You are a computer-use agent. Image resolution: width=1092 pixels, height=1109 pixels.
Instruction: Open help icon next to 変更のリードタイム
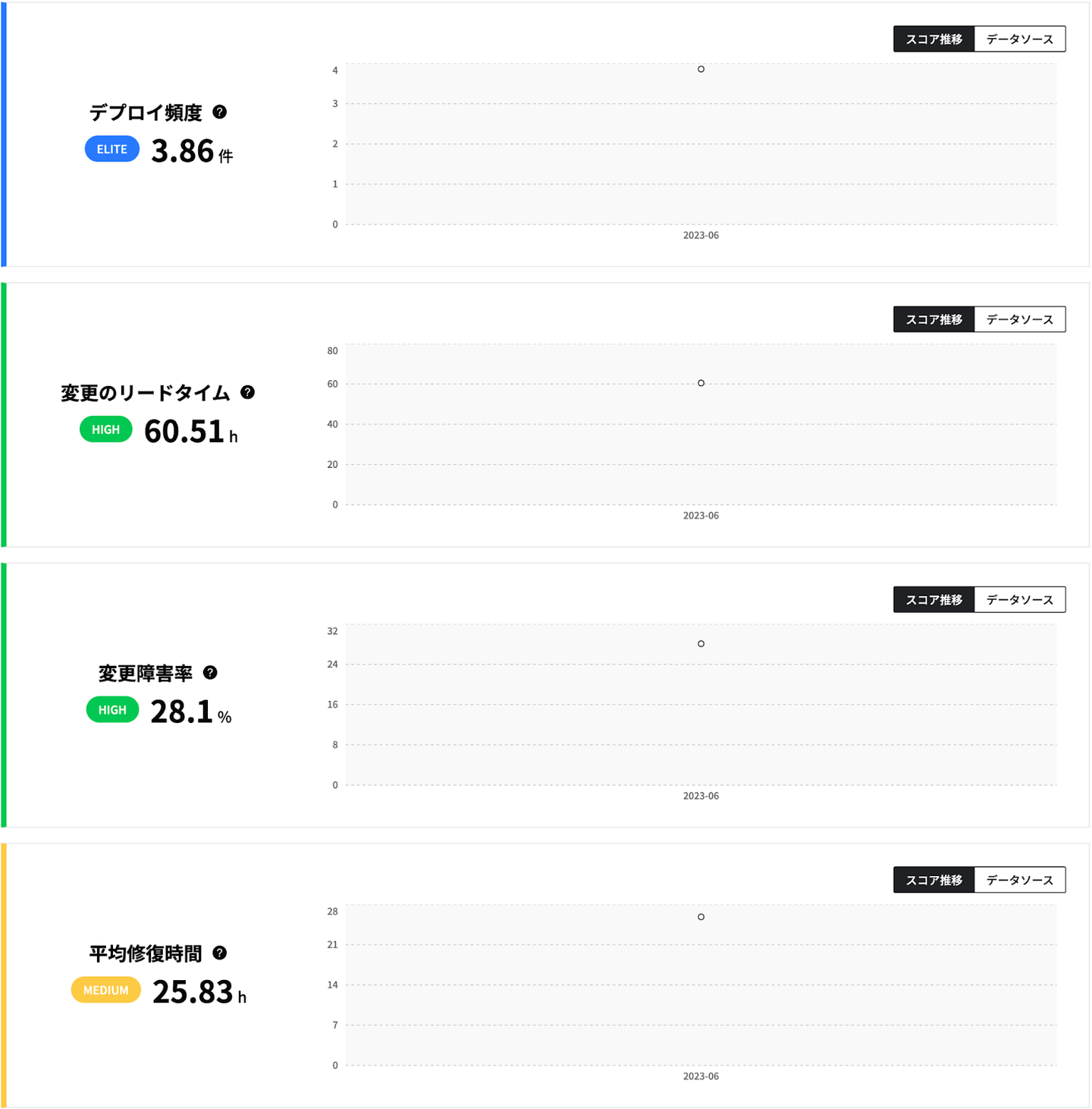click(x=247, y=392)
